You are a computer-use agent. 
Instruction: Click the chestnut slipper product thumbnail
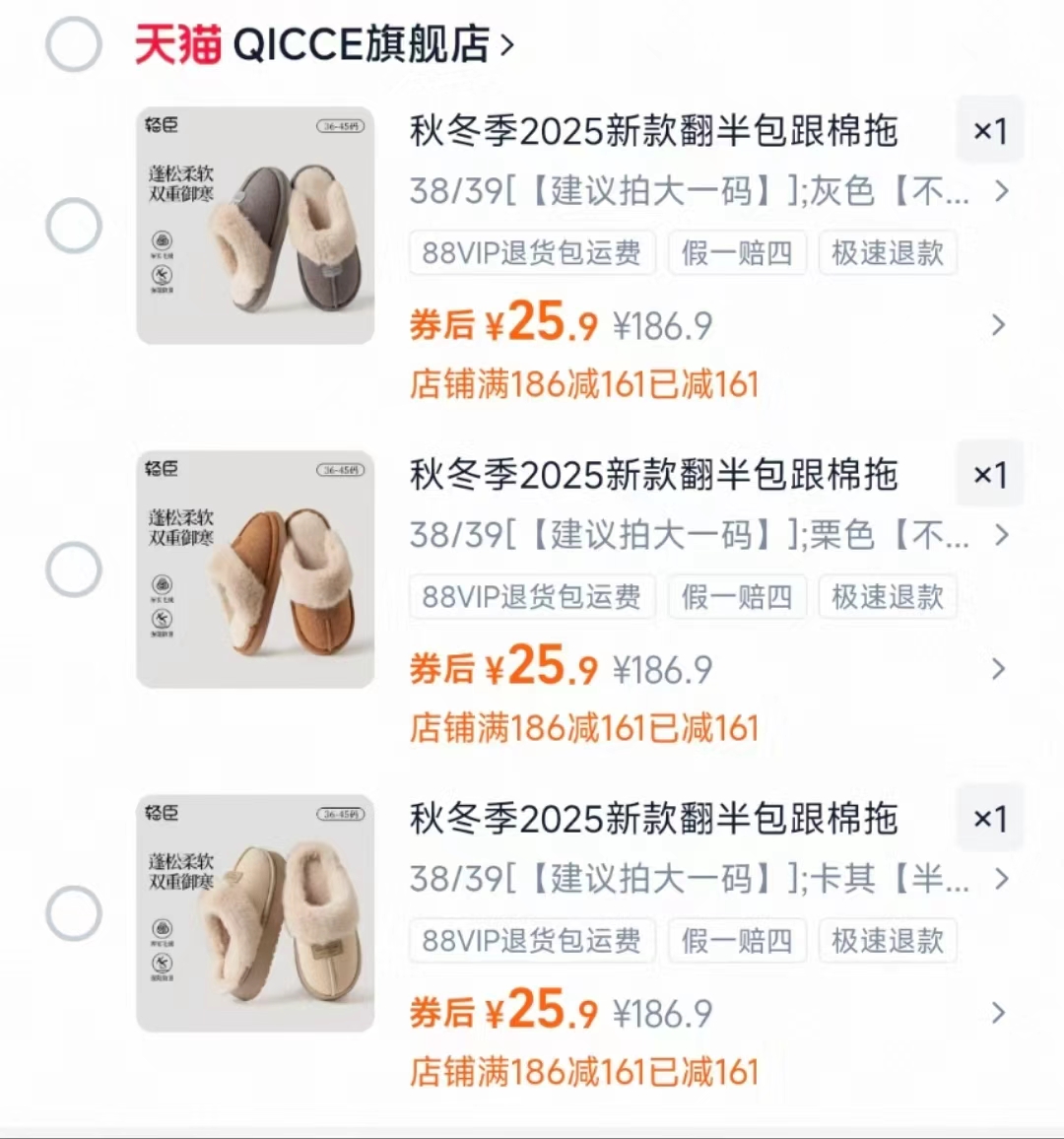(254, 569)
